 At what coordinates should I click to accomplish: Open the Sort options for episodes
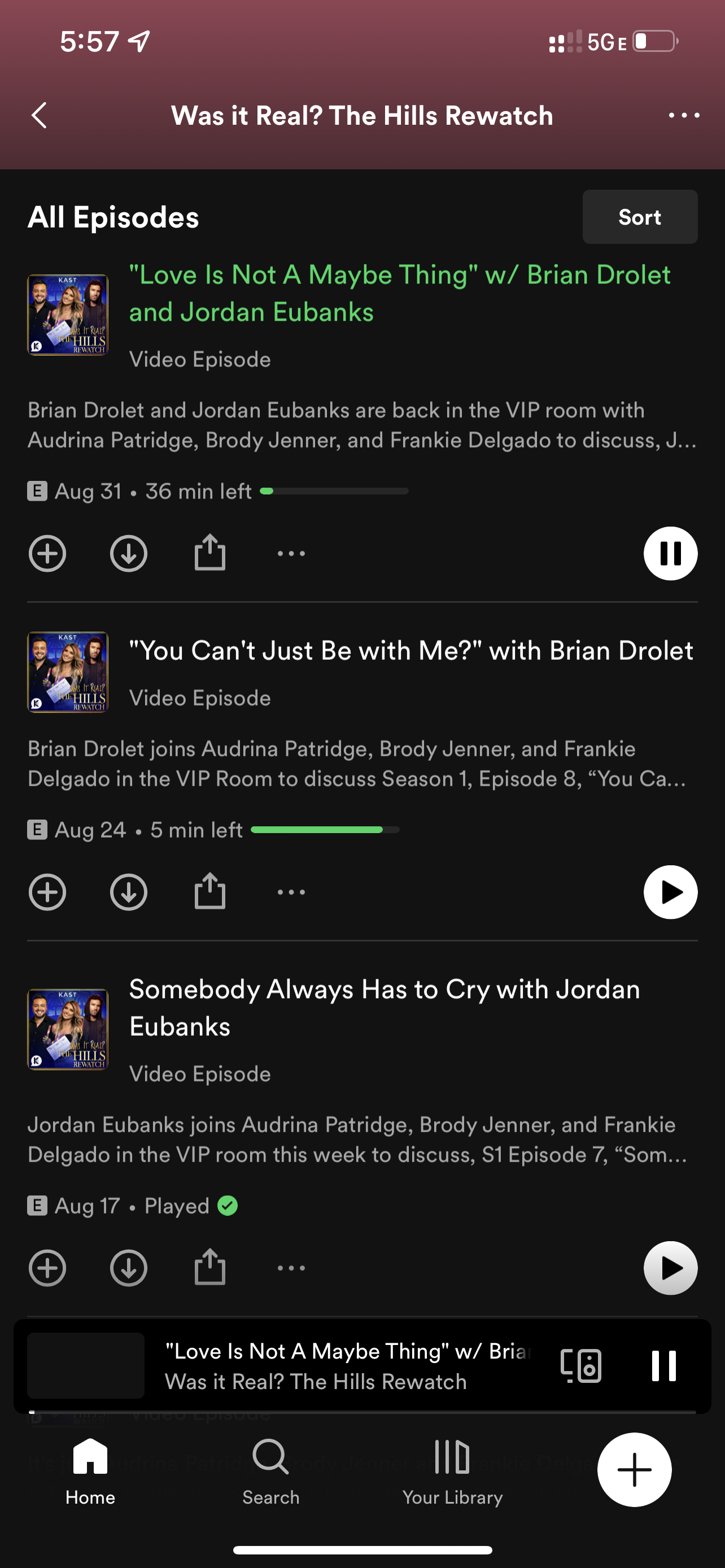tap(639, 217)
